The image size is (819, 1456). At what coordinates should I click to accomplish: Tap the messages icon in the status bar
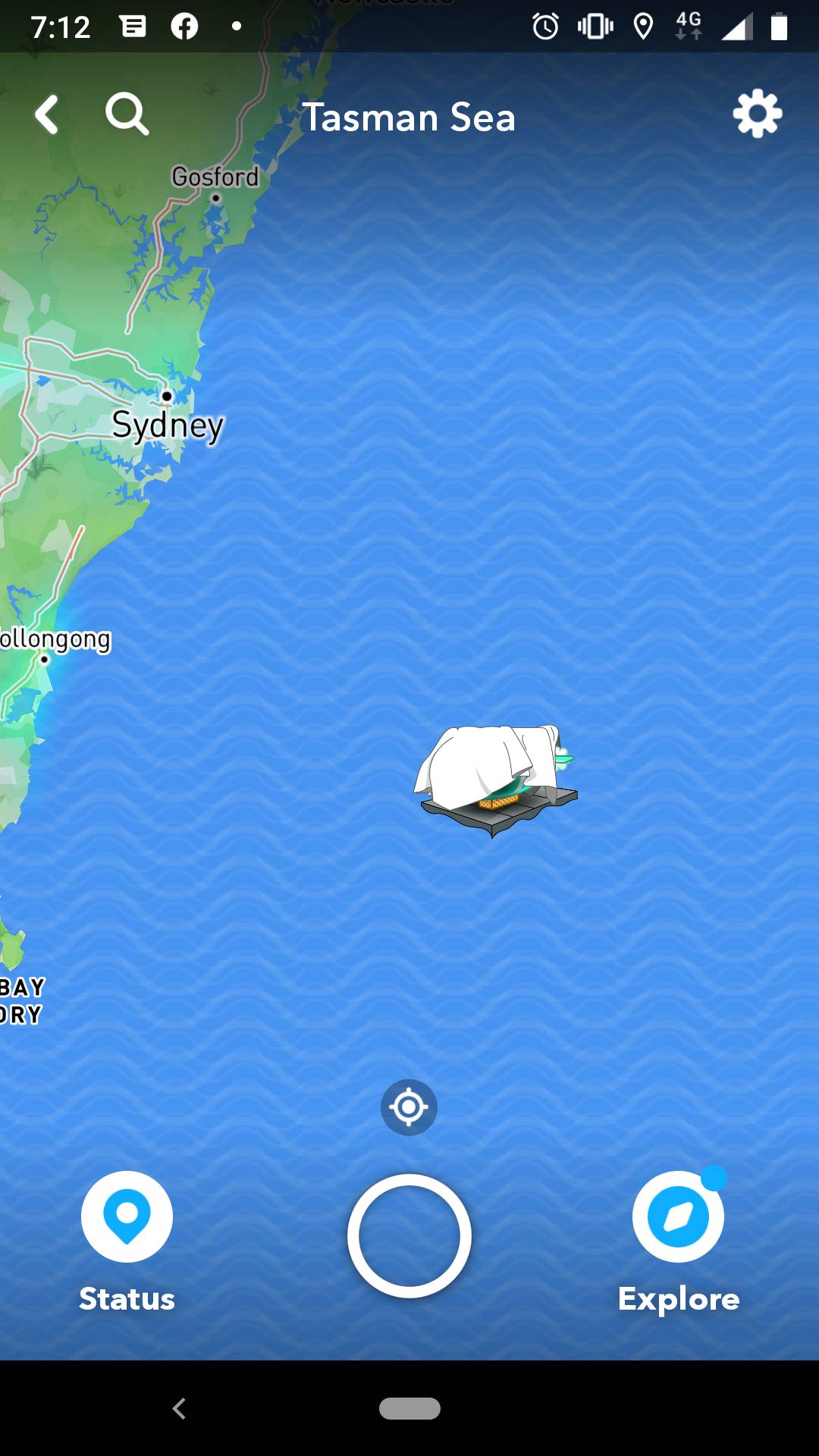pos(135,27)
